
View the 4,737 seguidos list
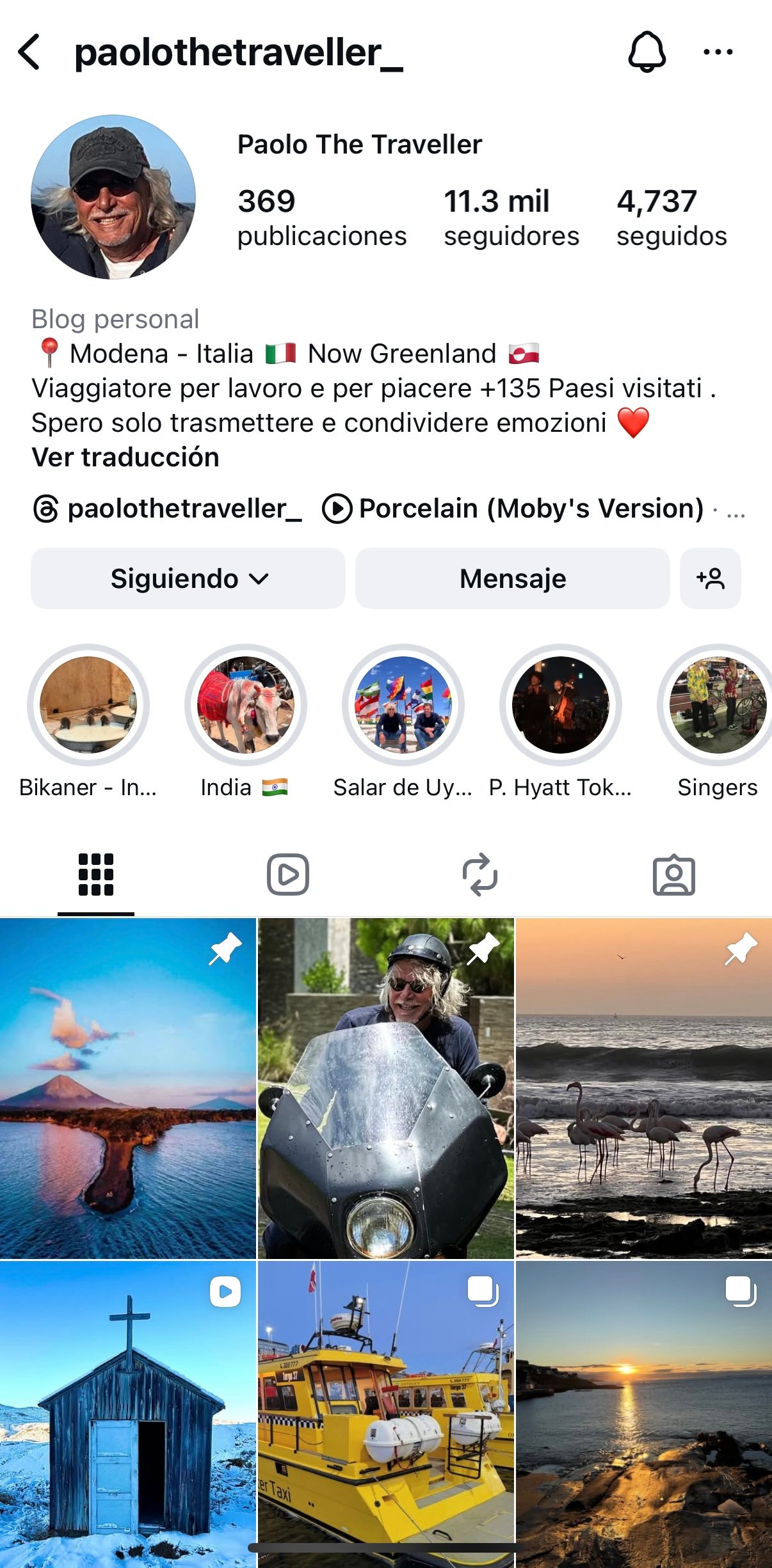(671, 218)
